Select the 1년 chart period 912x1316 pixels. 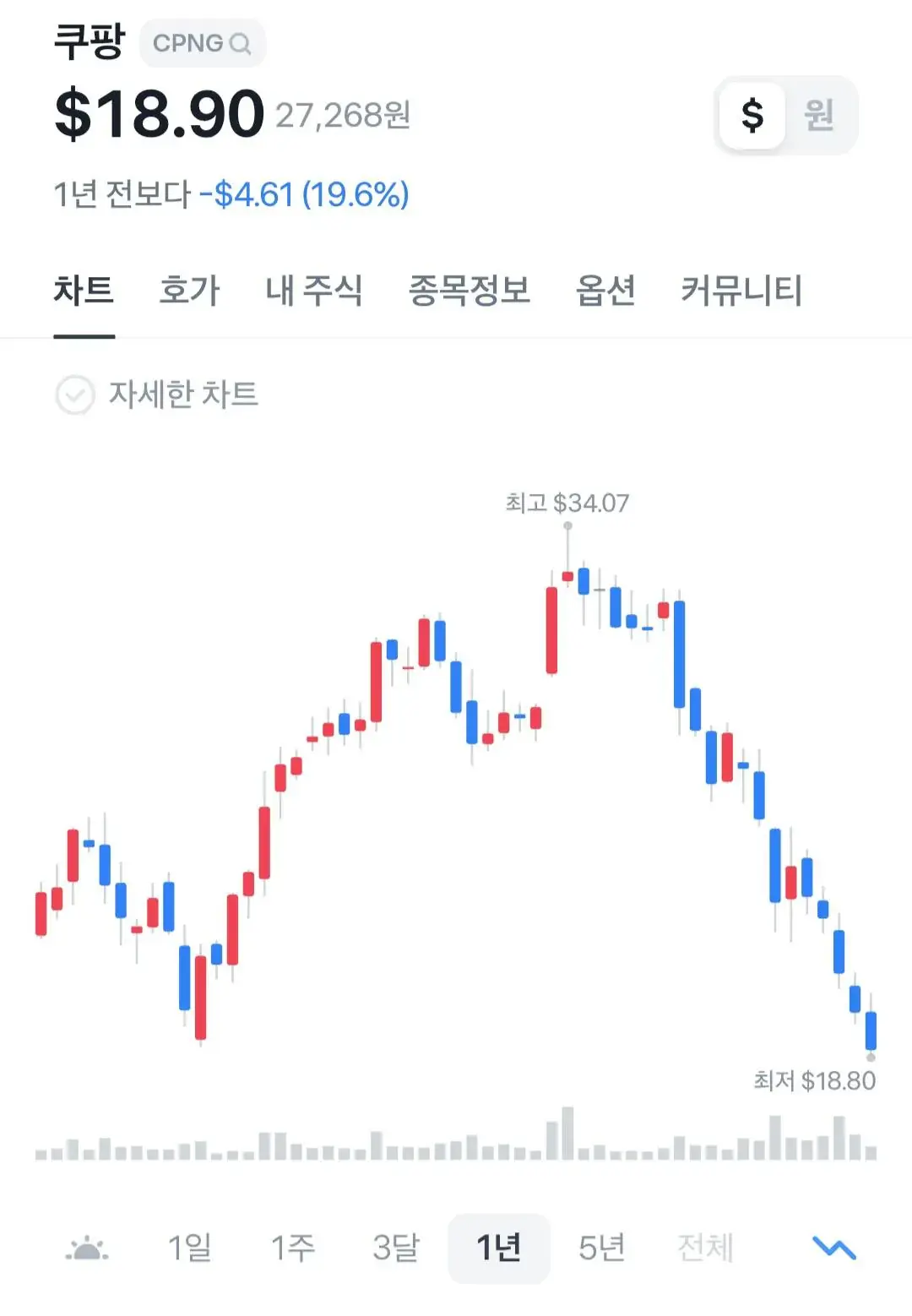pos(498,1248)
